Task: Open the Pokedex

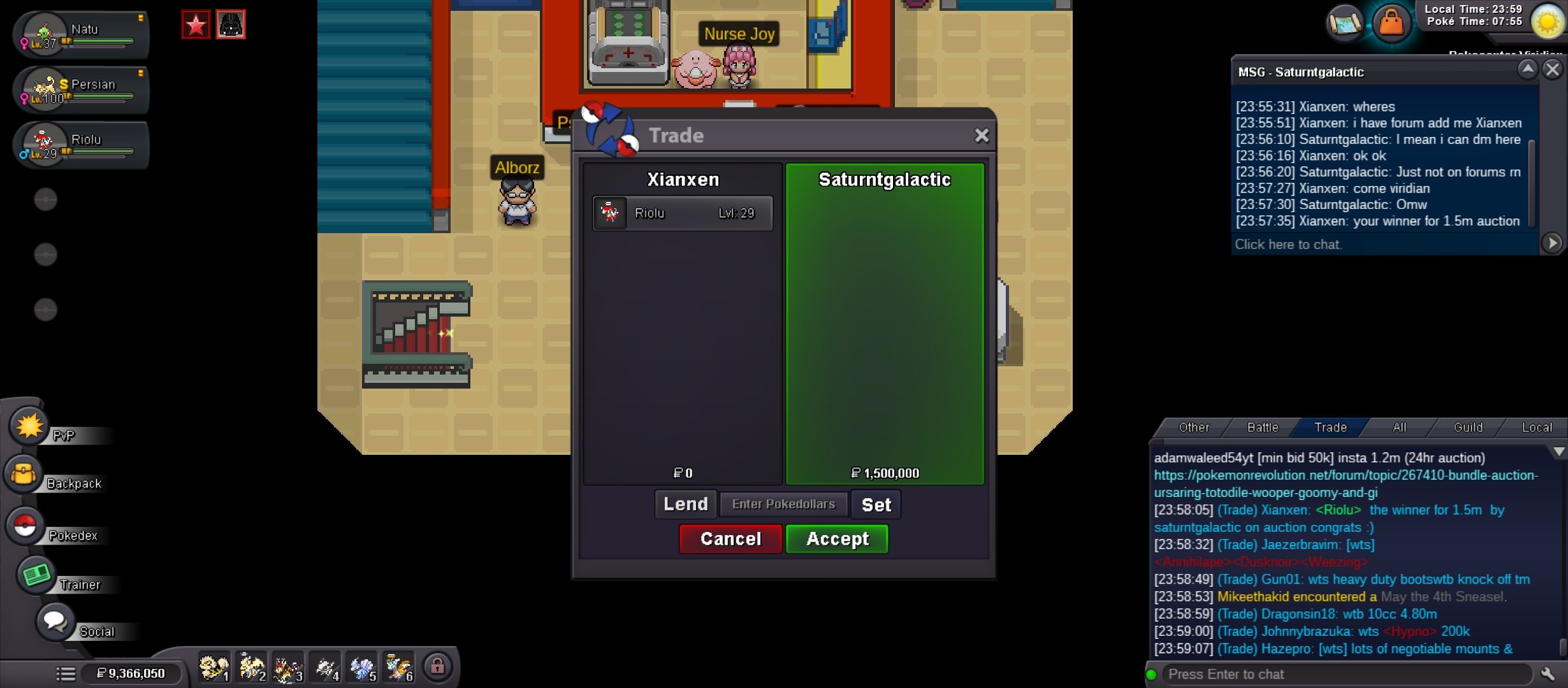Action: 25,526
